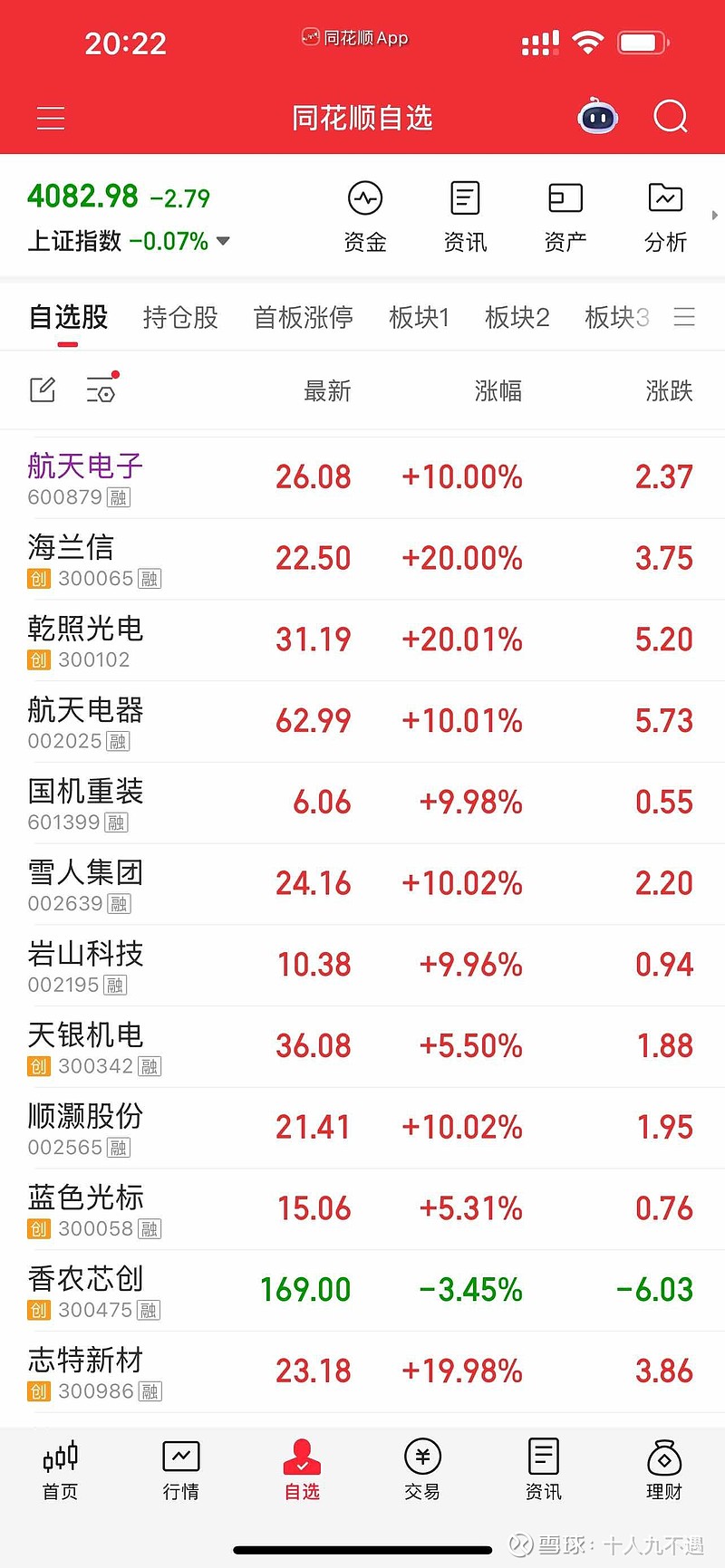Tap the search magnifier icon
This screenshot has height=1568, width=725.
[671, 117]
